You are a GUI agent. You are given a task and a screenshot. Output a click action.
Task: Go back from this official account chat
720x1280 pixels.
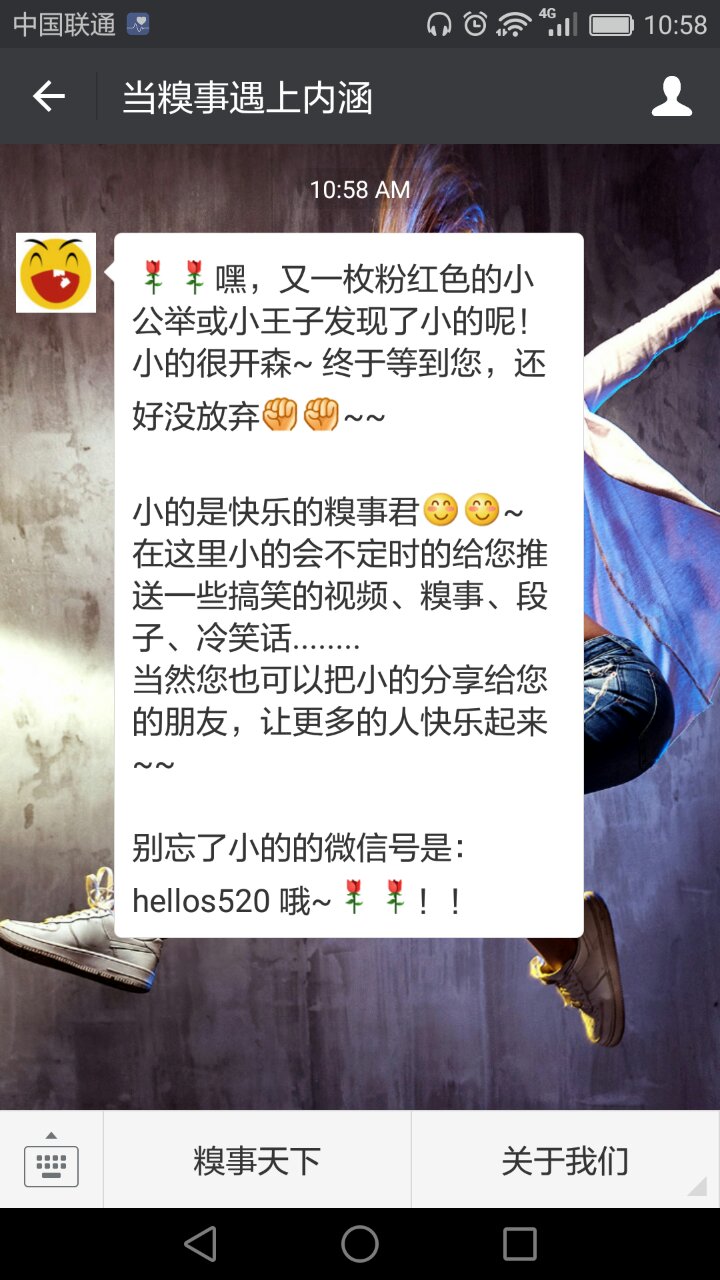48,97
